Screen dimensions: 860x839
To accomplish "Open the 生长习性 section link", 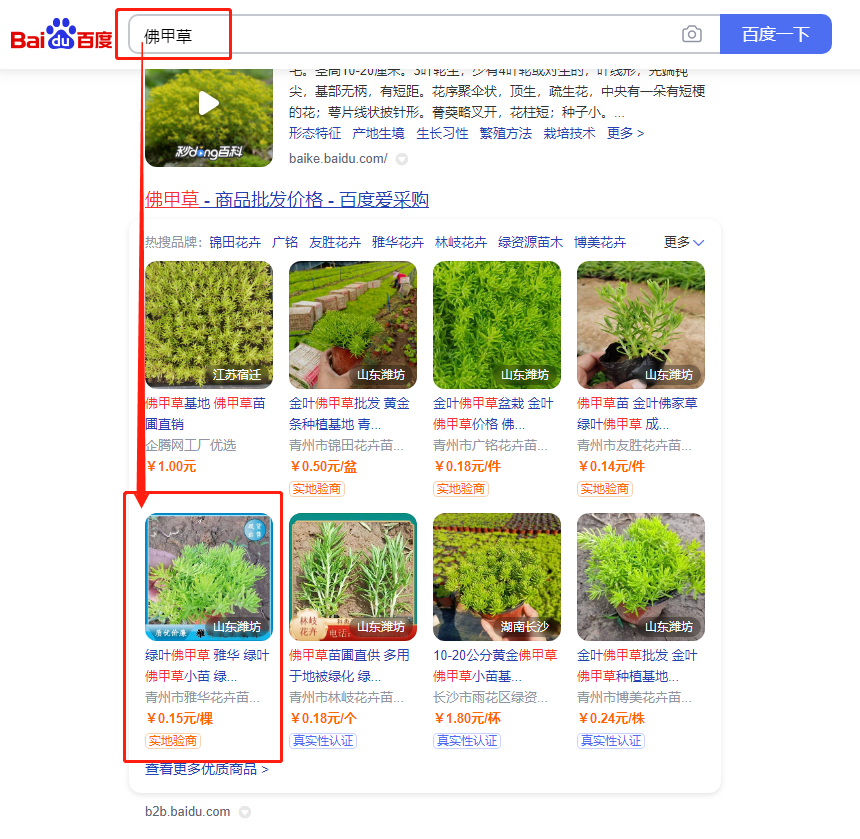I will coord(442,133).
